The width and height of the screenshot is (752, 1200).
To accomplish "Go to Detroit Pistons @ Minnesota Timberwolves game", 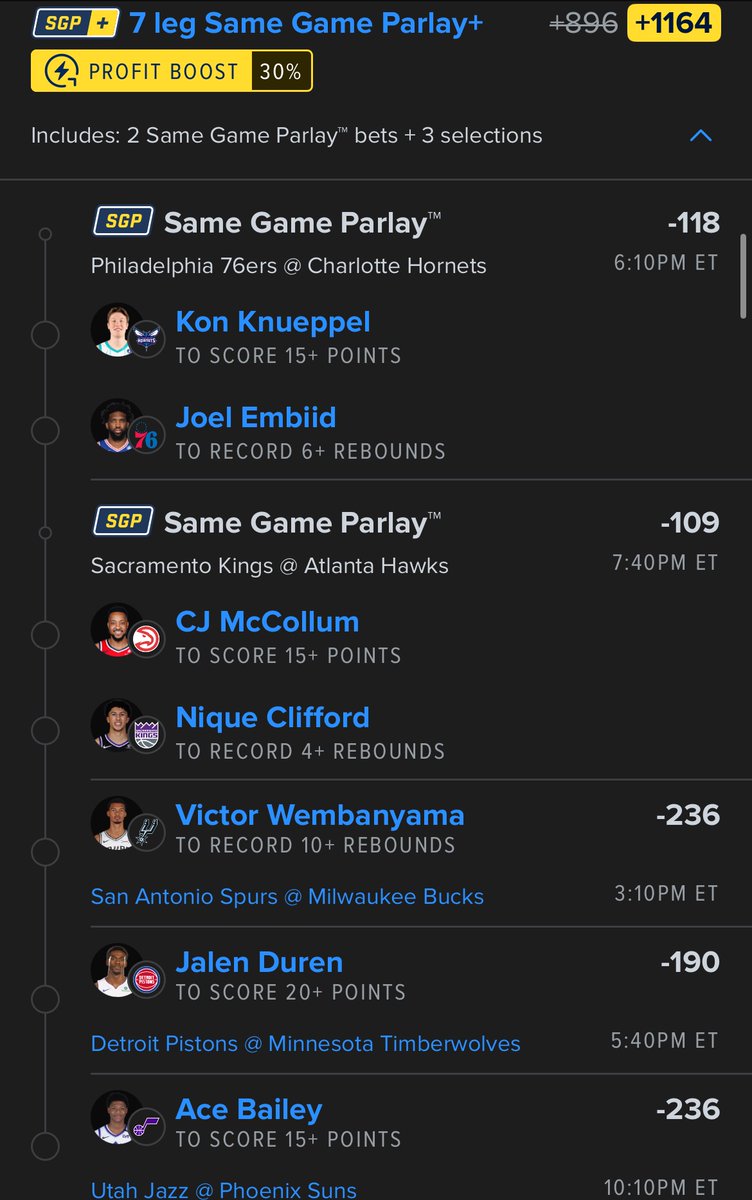I will click(305, 1044).
